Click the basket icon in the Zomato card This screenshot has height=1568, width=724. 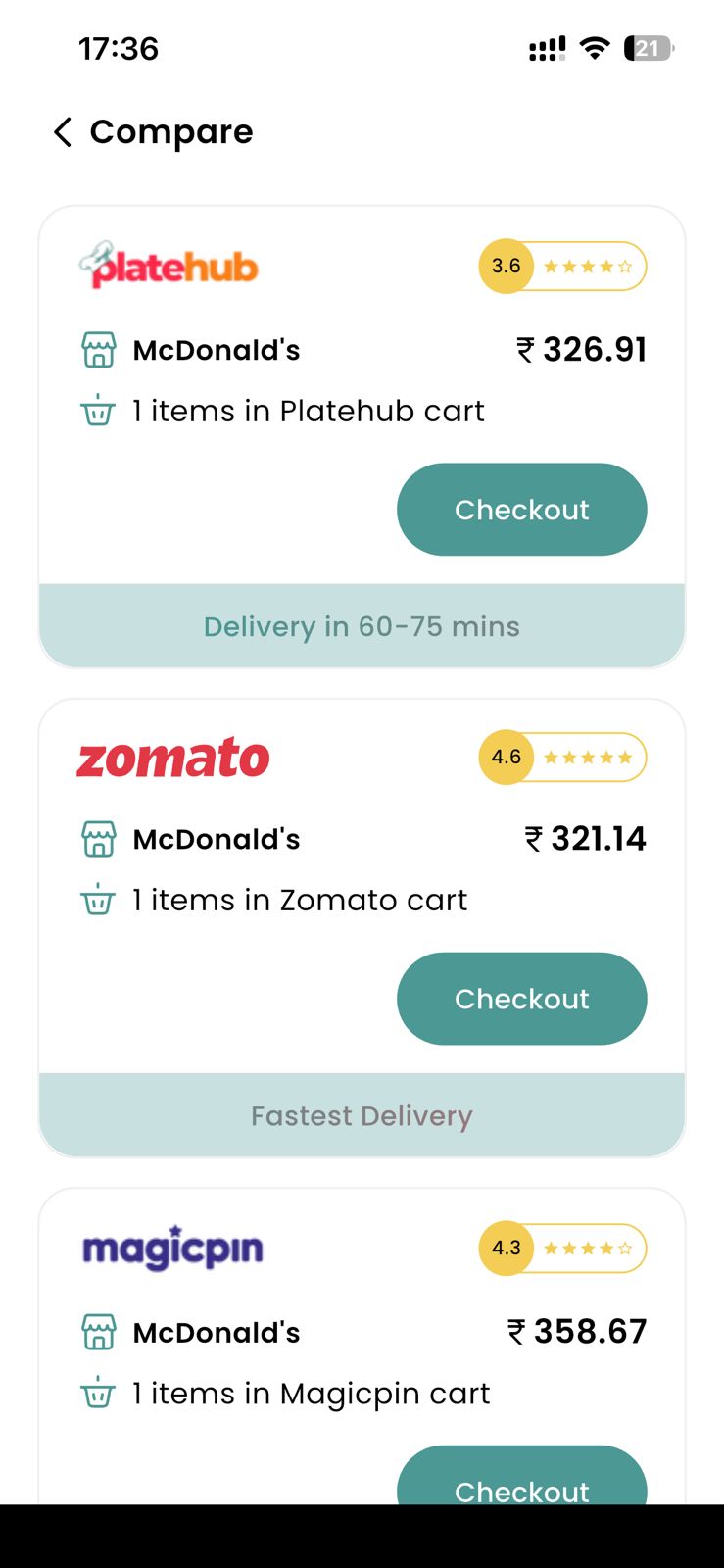click(97, 899)
